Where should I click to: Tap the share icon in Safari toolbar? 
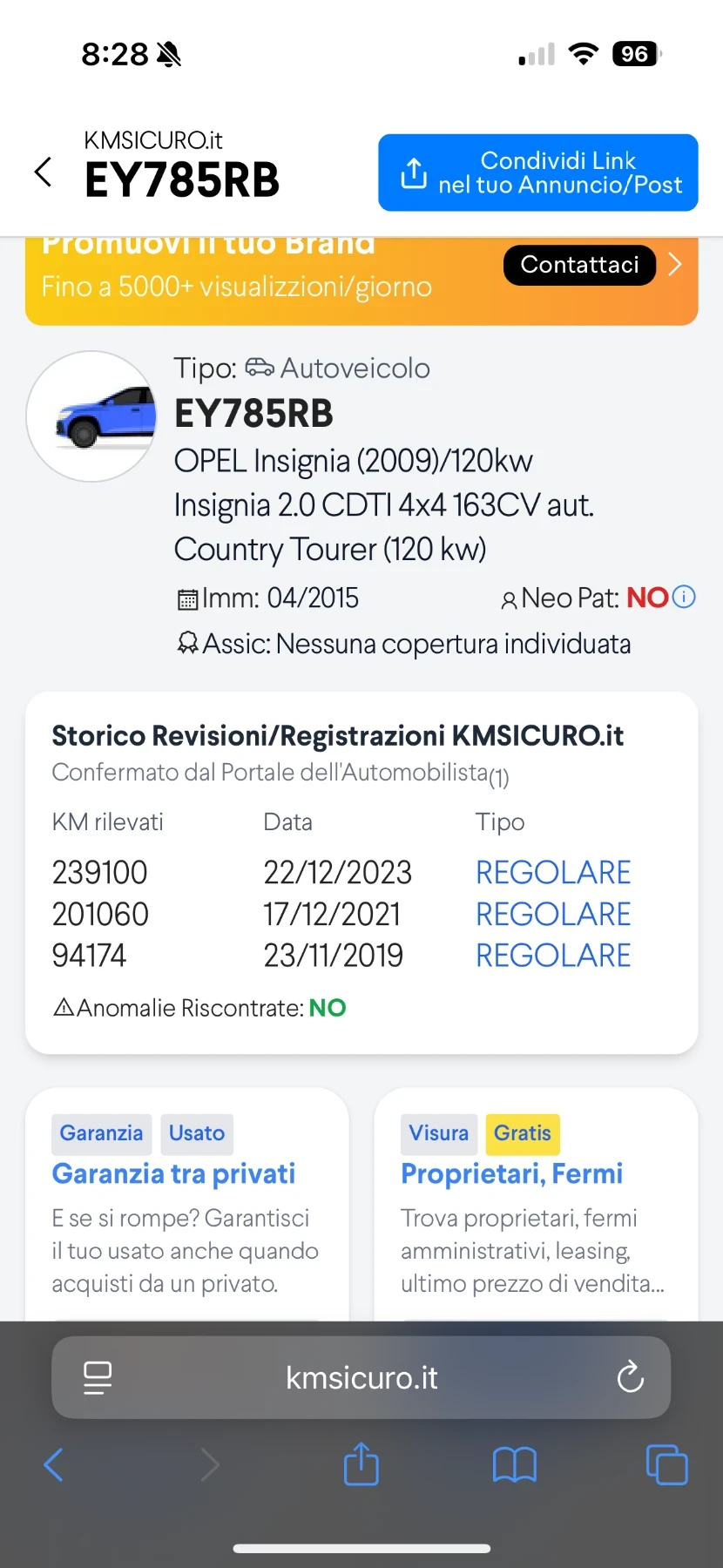click(x=361, y=1464)
